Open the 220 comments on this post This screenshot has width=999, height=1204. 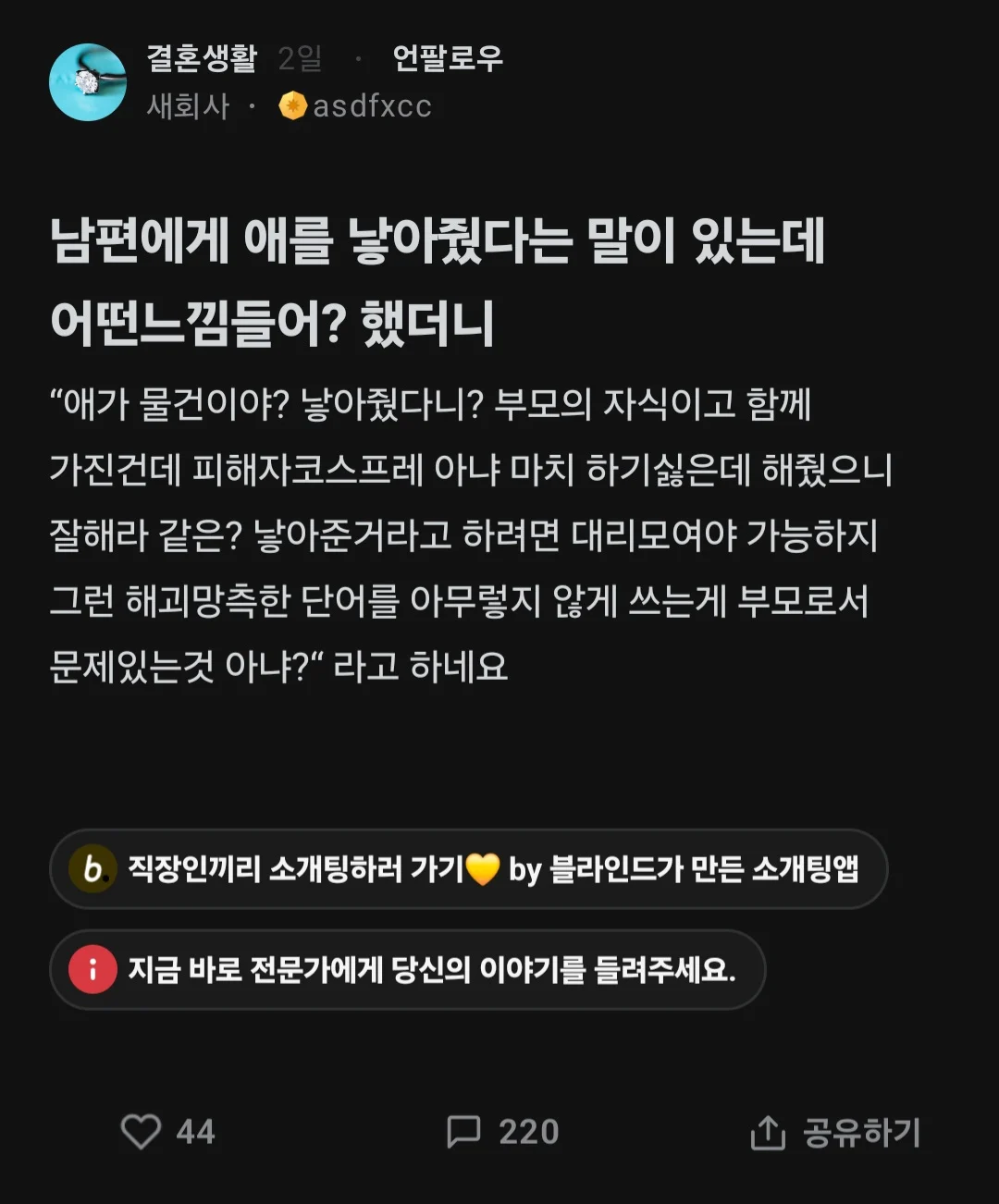click(502, 1131)
